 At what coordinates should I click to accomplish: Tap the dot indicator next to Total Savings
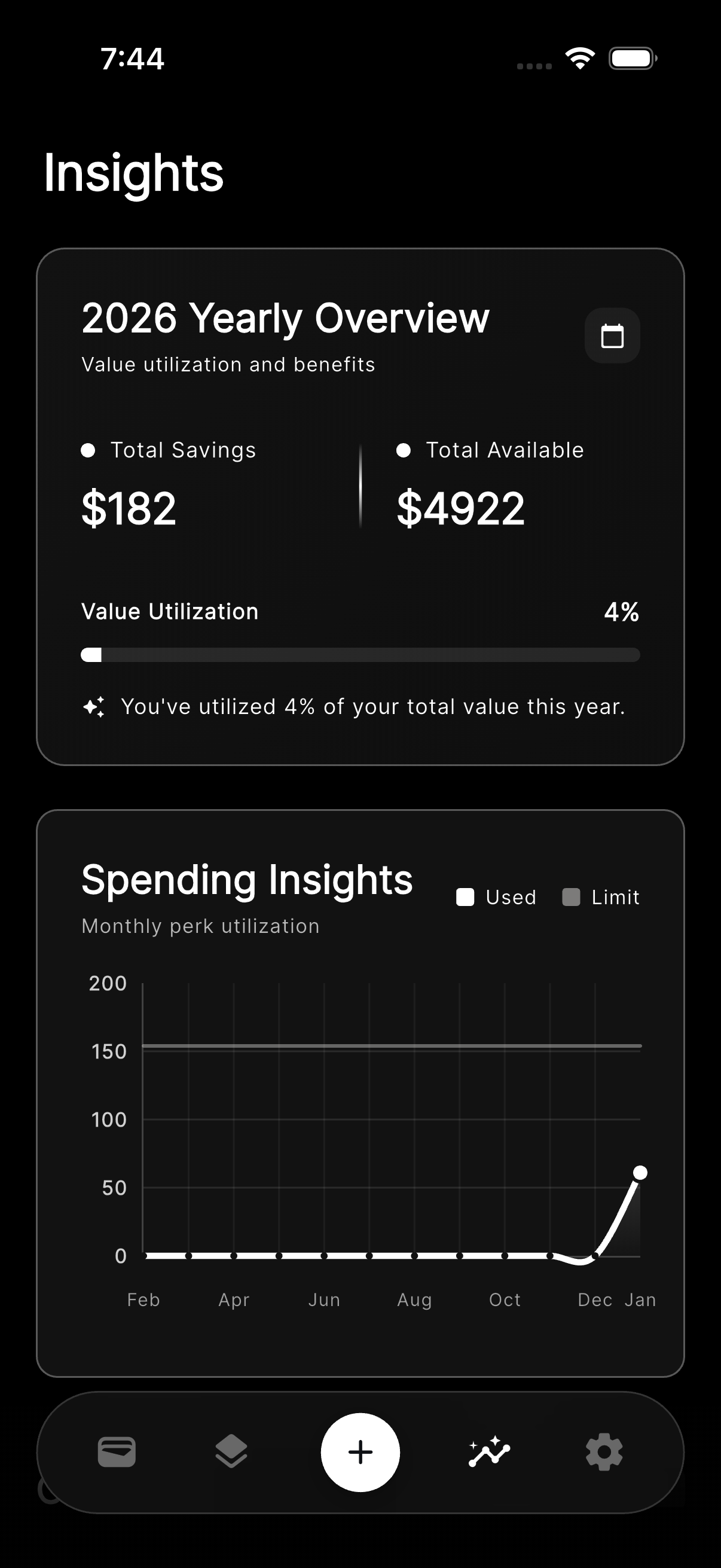88,450
